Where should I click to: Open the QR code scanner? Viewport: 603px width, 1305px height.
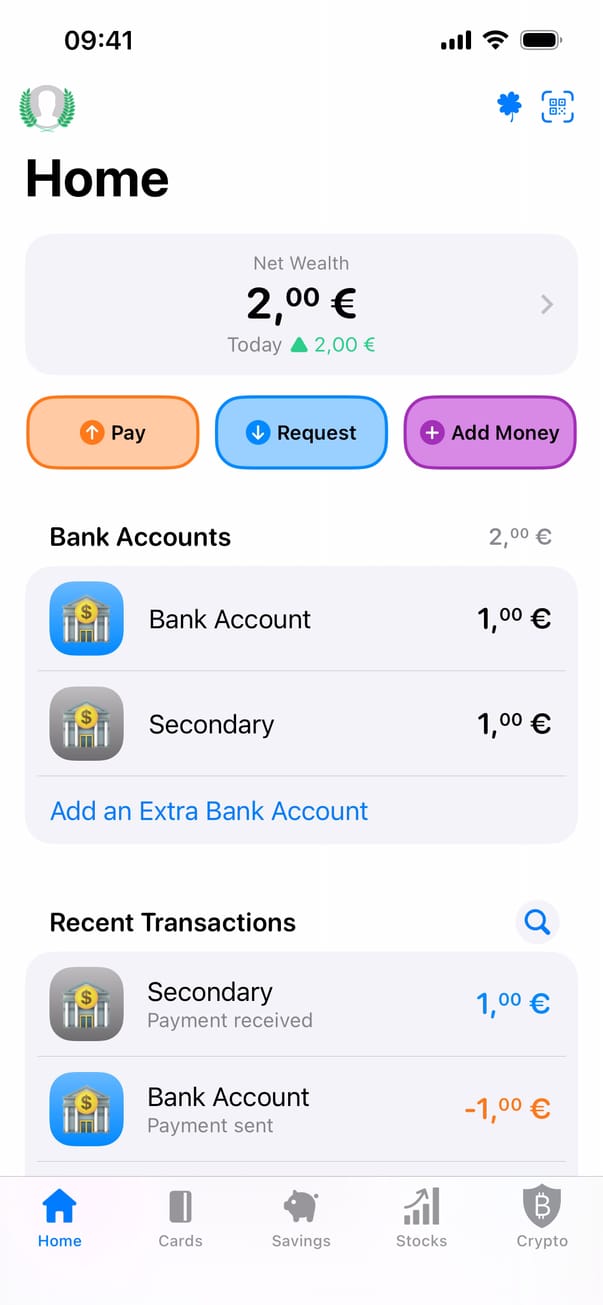(x=558, y=106)
